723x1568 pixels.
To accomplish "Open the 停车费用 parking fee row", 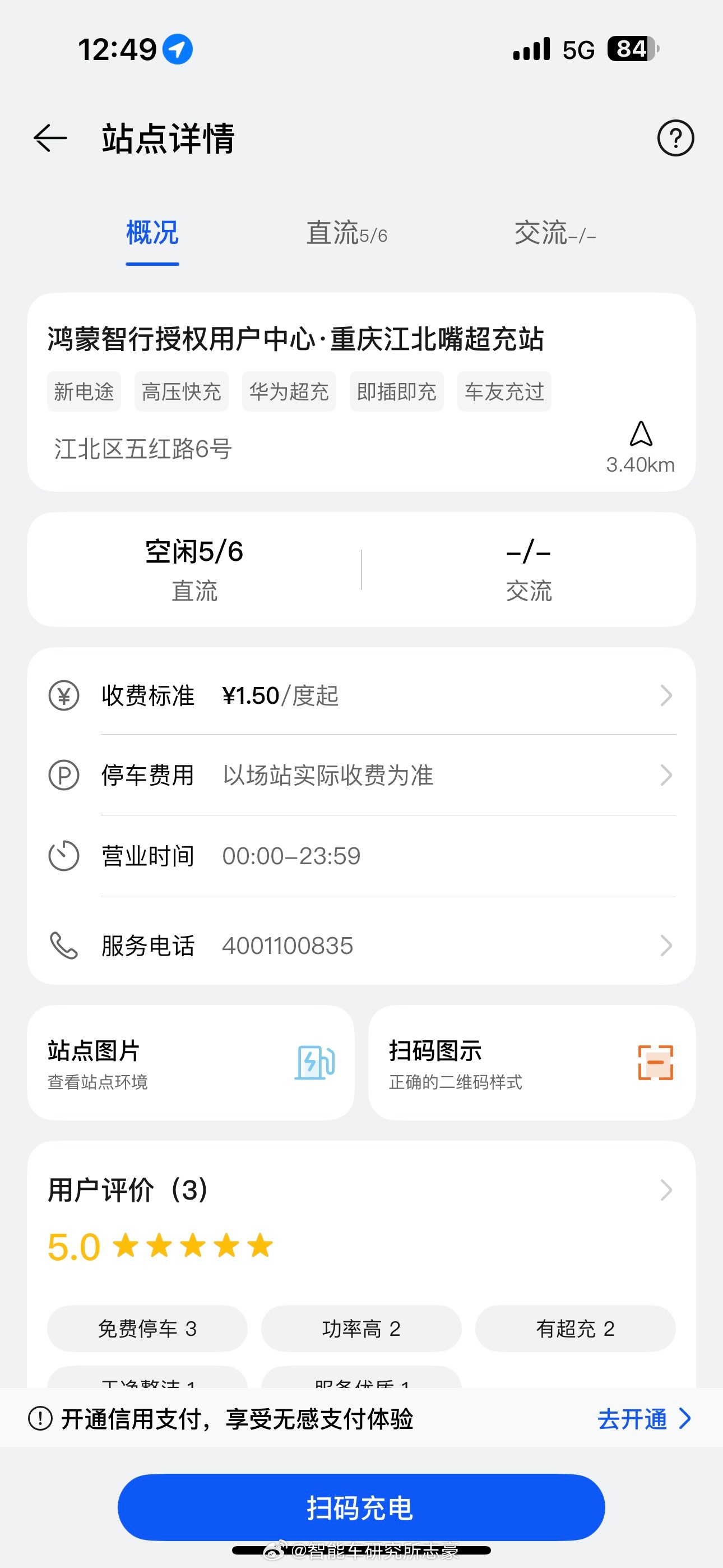I will 361,776.
